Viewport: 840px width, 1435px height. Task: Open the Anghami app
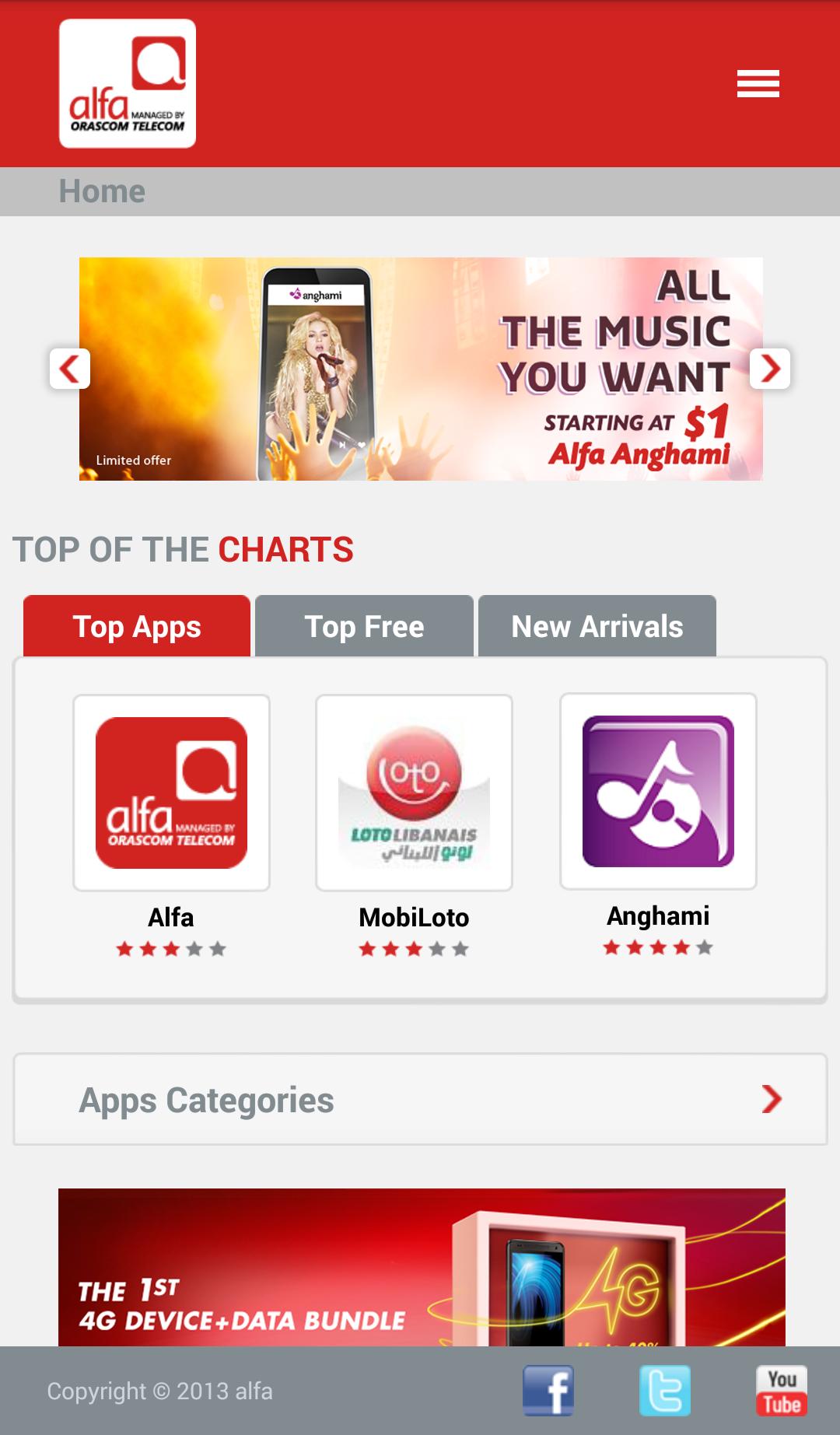[x=658, y=791]
